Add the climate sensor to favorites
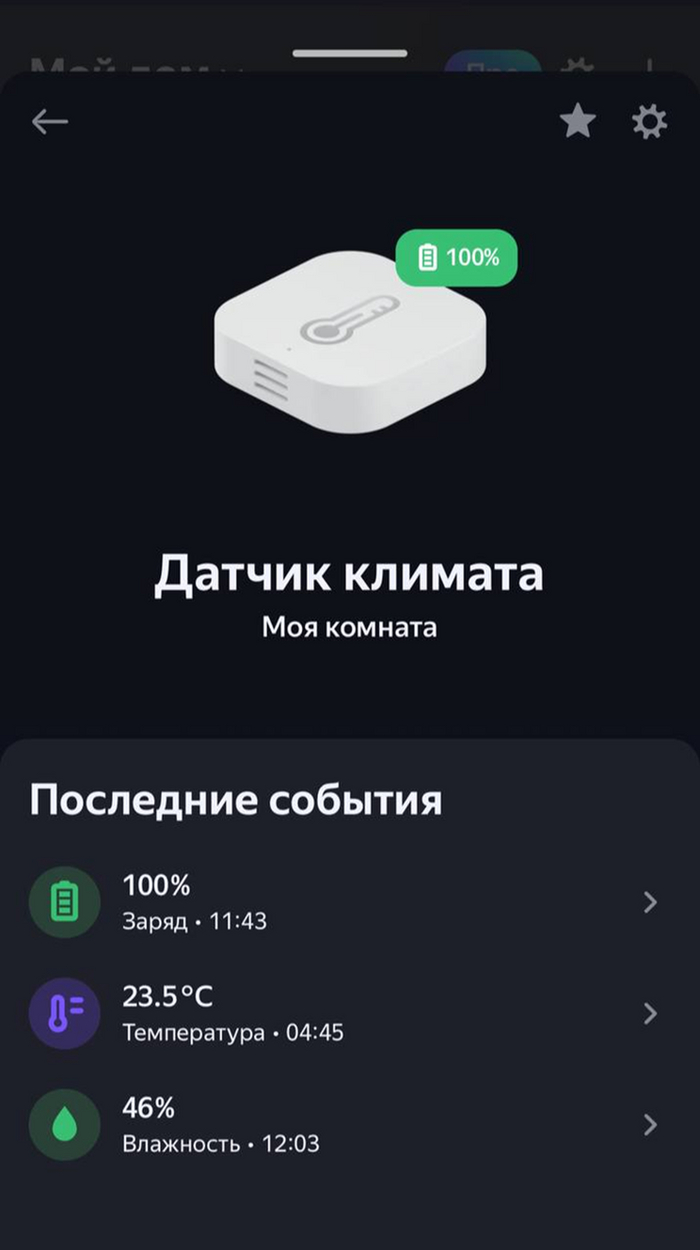This screenshot has height=1250, width=700. pos(577,122)
